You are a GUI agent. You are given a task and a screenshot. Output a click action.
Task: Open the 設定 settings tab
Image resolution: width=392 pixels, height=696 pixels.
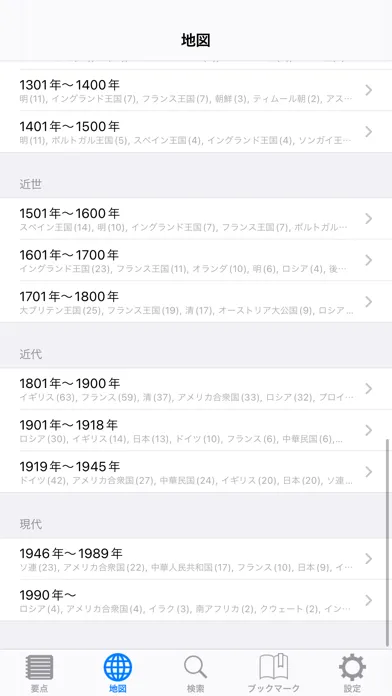352,673
